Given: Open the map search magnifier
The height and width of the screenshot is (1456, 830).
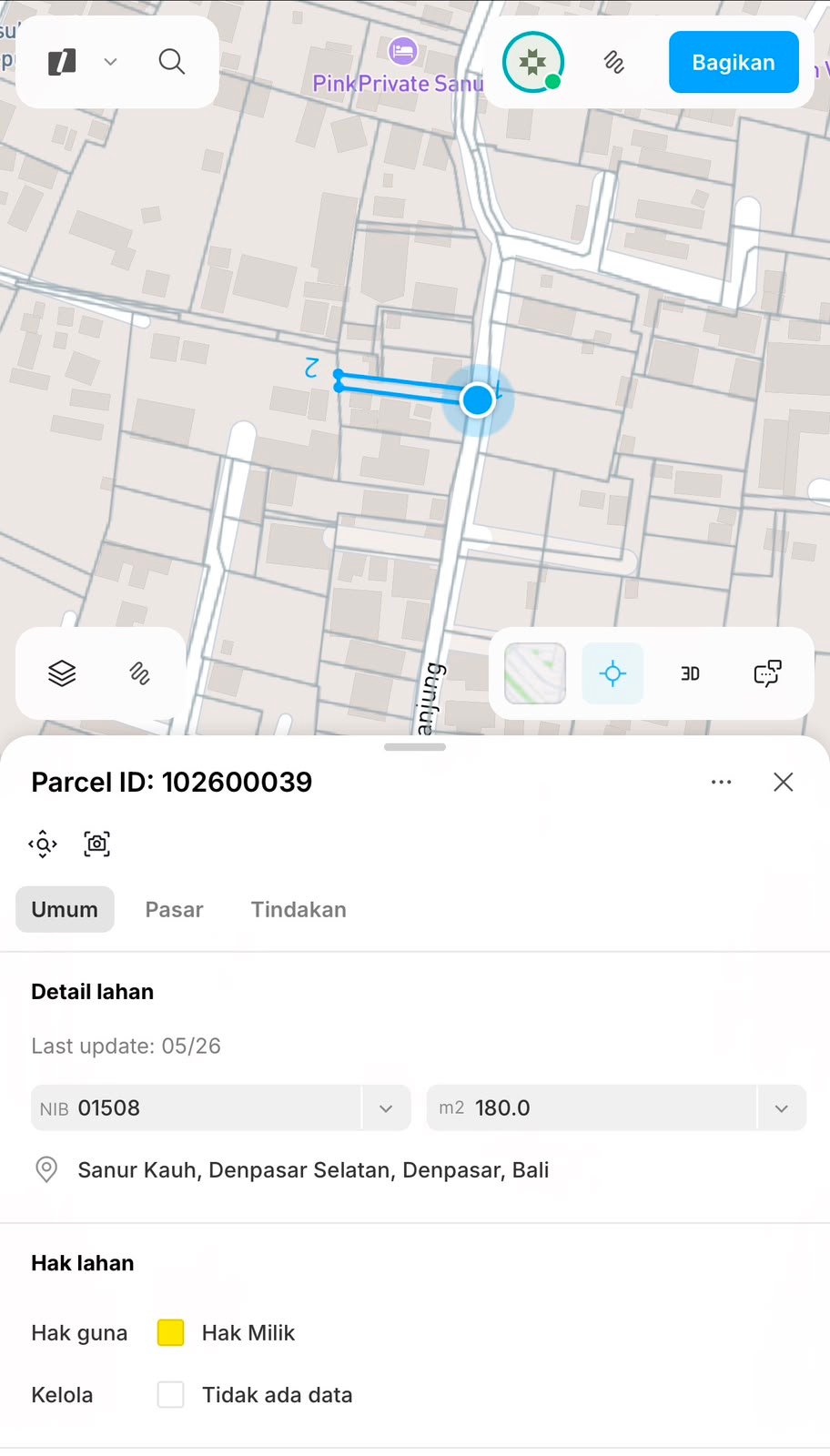Looking at the screenshot, I should pyautogui.click(x=171, y=62).
